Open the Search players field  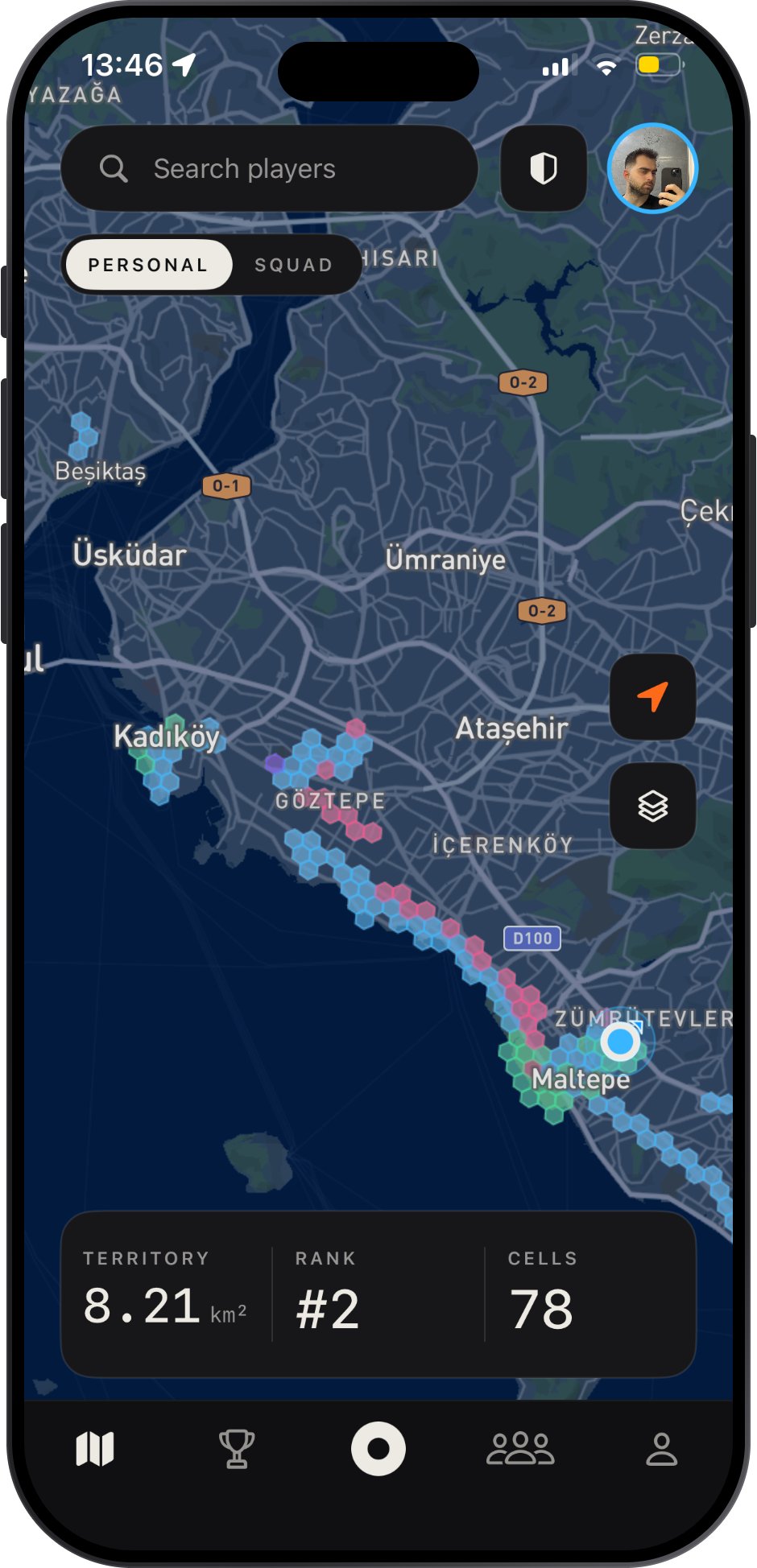point(269,168)
